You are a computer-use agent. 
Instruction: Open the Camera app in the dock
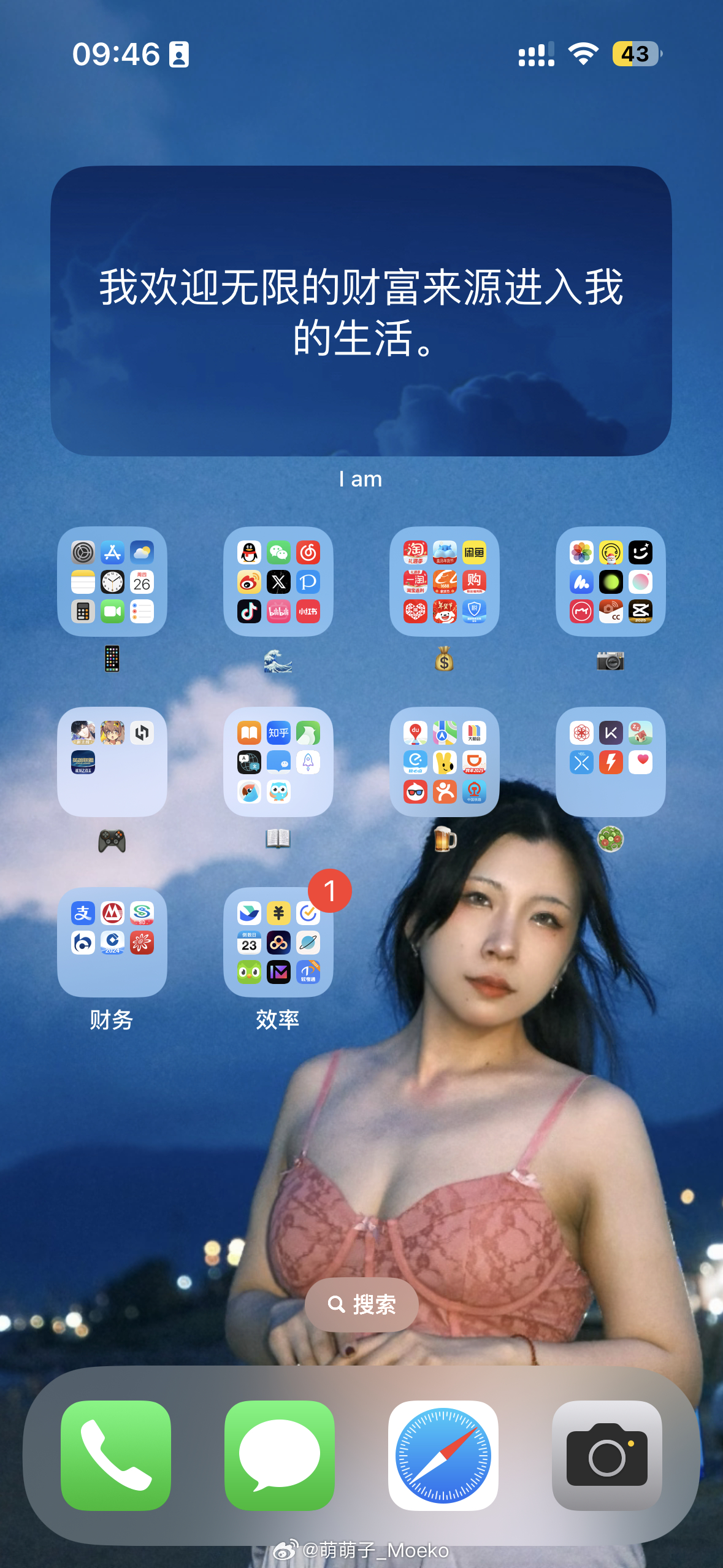607,1455
